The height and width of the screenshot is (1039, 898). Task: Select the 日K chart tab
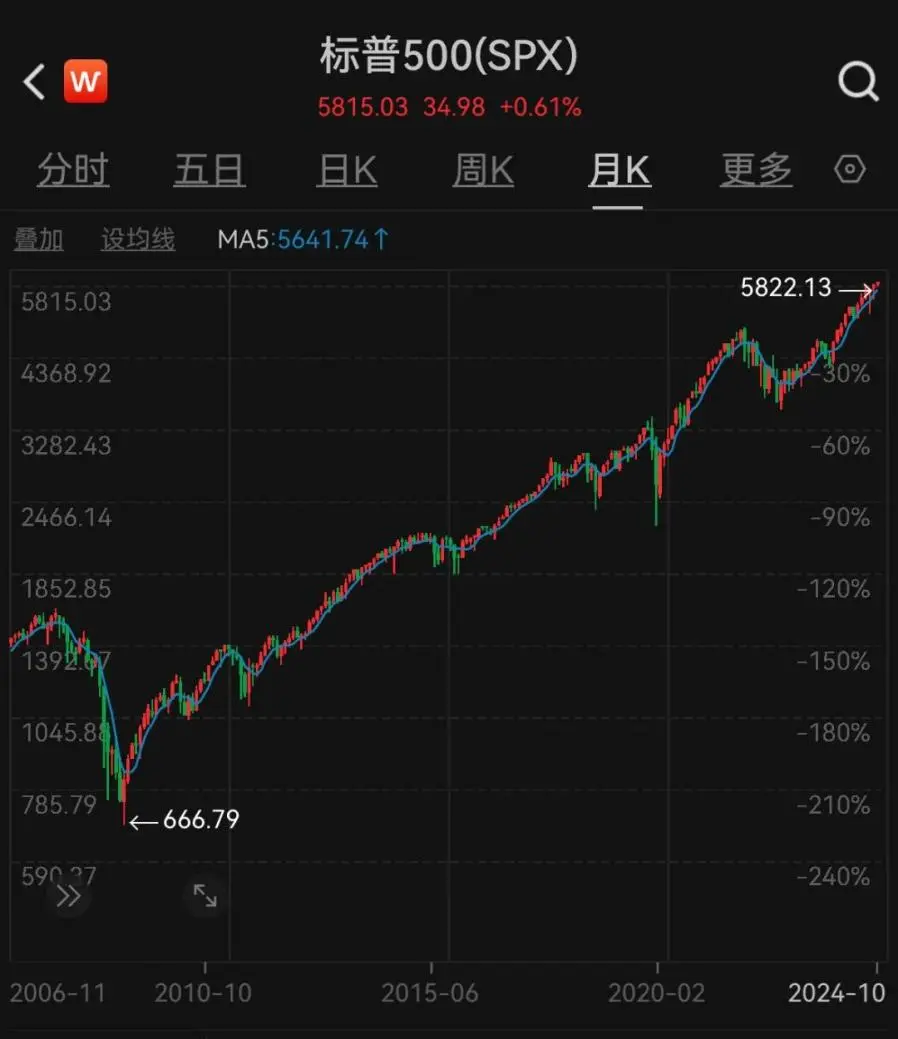tap(347, 171)
